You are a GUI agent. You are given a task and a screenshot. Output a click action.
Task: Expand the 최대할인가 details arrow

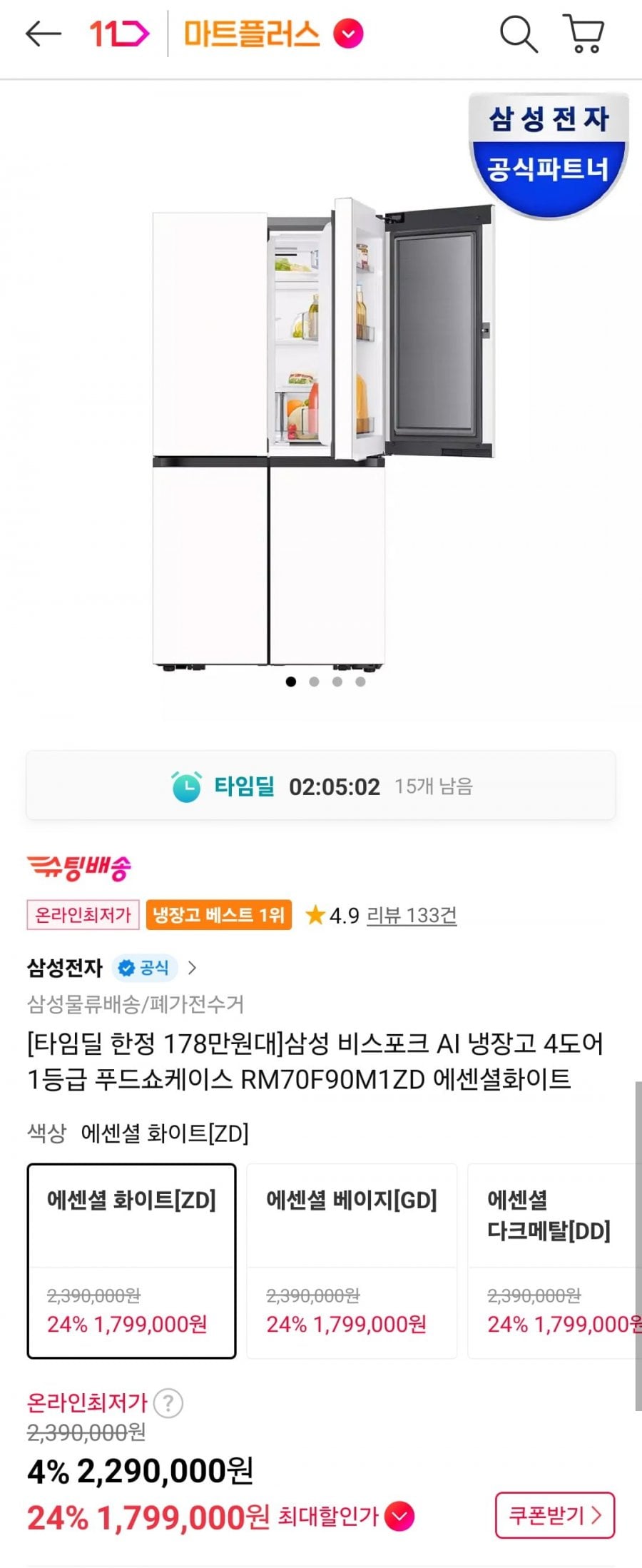[x=399, y=1517]
